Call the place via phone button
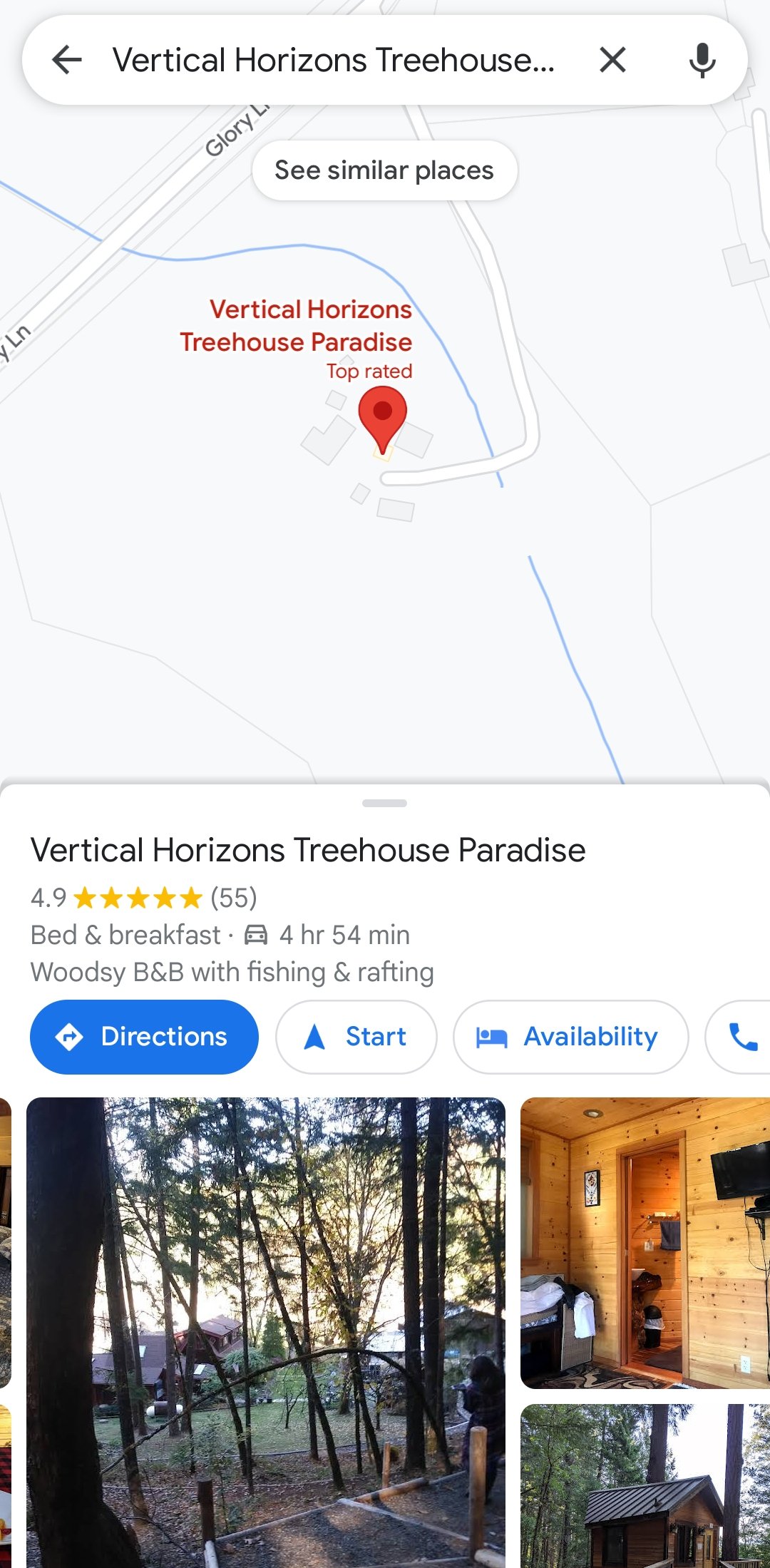The width and height of the screenshot is (770, 1568). 741,1037
